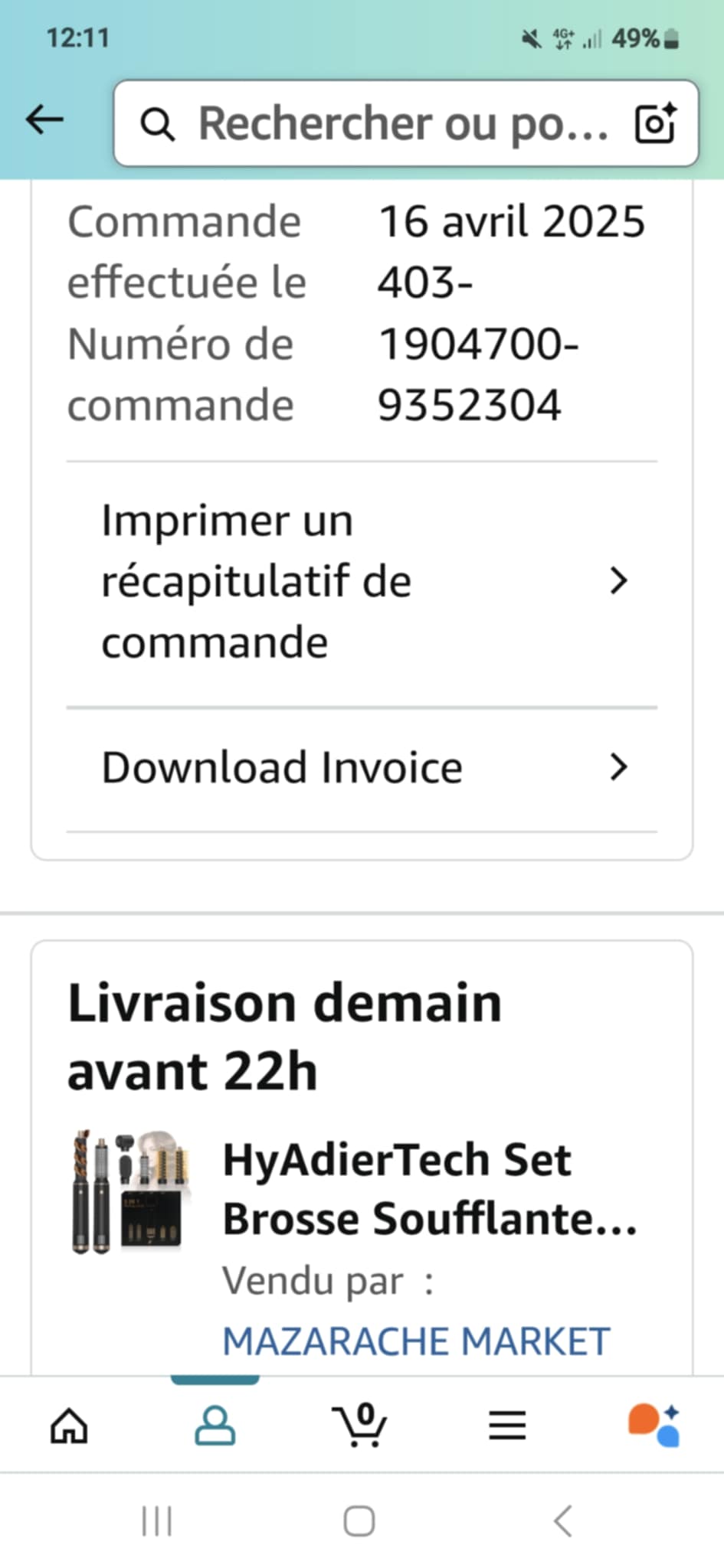Tap the system home button
This screenshot has height=1568, width=724.
pyautogui.click(x=359, y=1521)
